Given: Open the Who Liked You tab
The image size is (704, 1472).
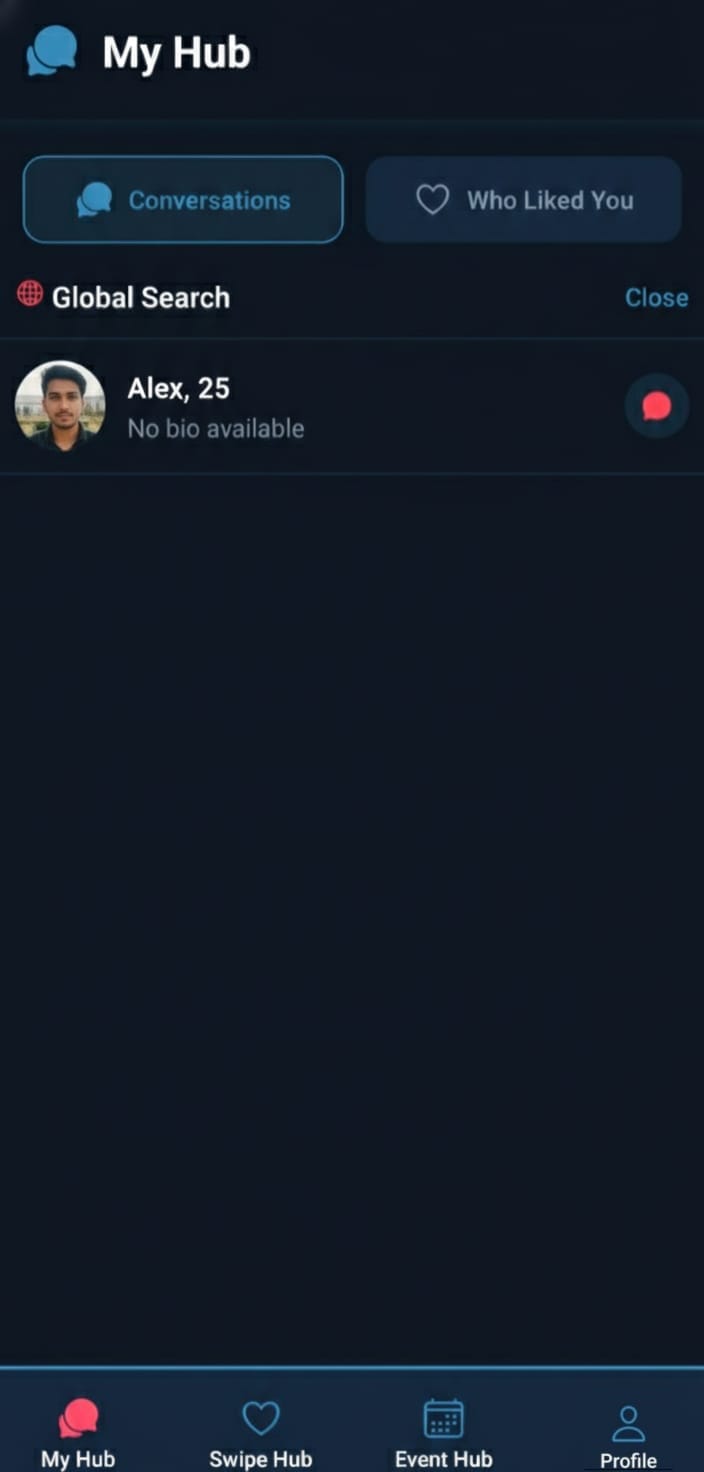Looking at the screenshot, I should (523, 199).
